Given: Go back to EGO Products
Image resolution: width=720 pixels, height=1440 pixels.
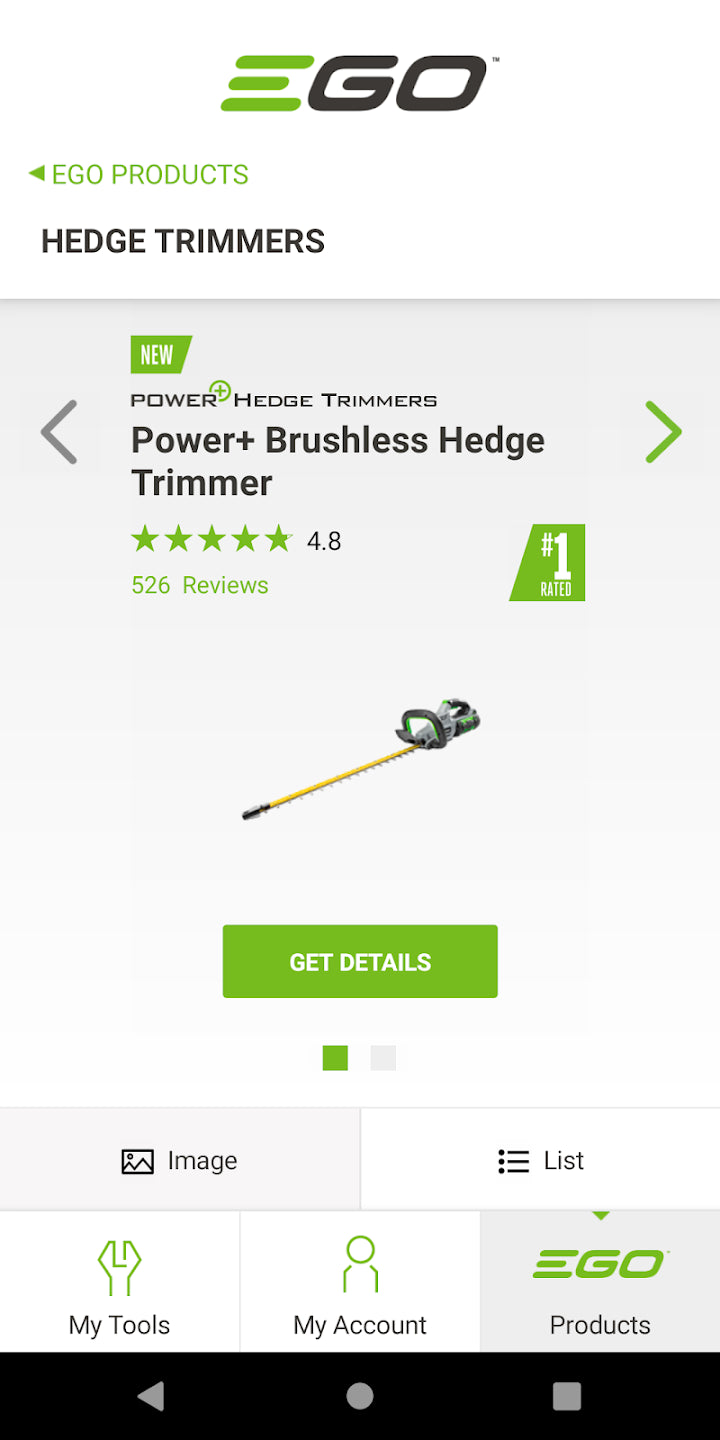Looking at the screenshot, I should pyautogui.click(x=140, y=174).
